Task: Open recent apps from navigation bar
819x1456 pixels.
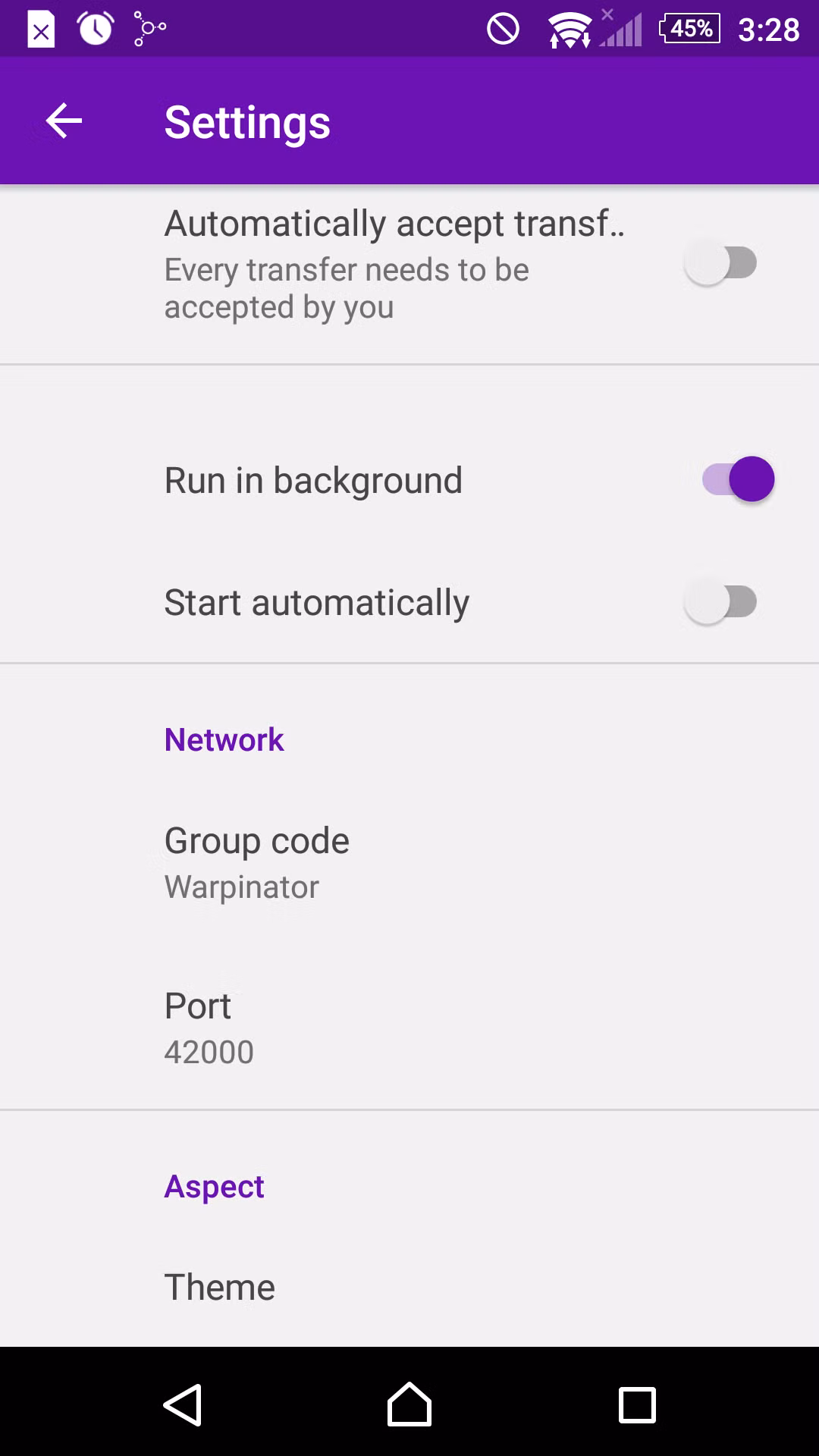Action: point(637,1404)
